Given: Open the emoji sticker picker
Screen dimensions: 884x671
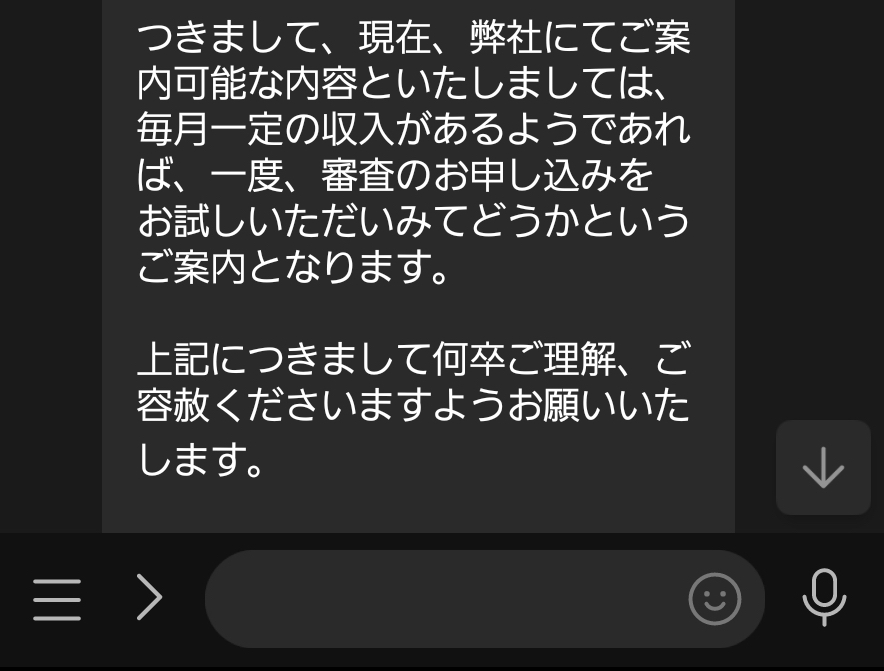Looking at the screenshot, I should point(714,599).
